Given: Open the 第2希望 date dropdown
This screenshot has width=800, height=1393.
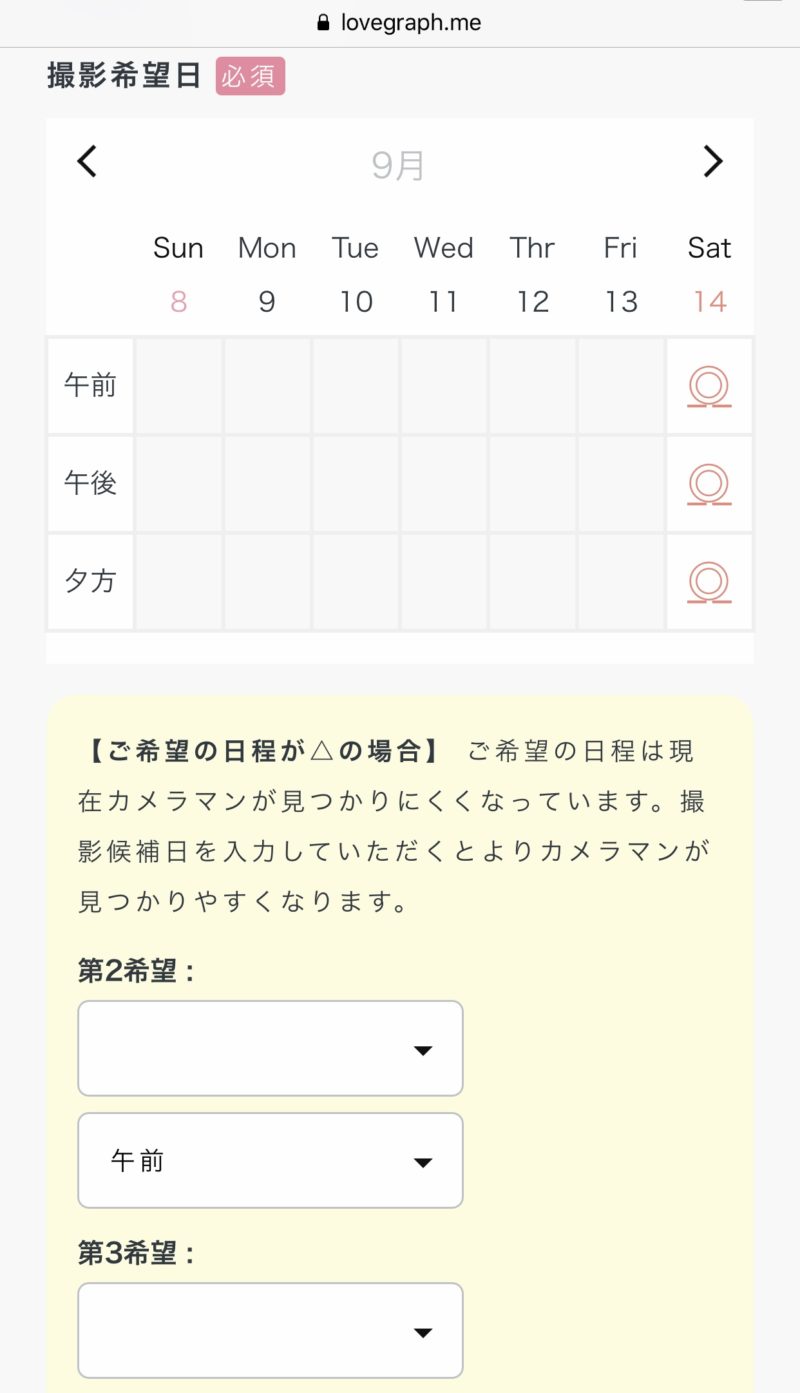Looking at the screenshot, I should tap(270, 1048).
